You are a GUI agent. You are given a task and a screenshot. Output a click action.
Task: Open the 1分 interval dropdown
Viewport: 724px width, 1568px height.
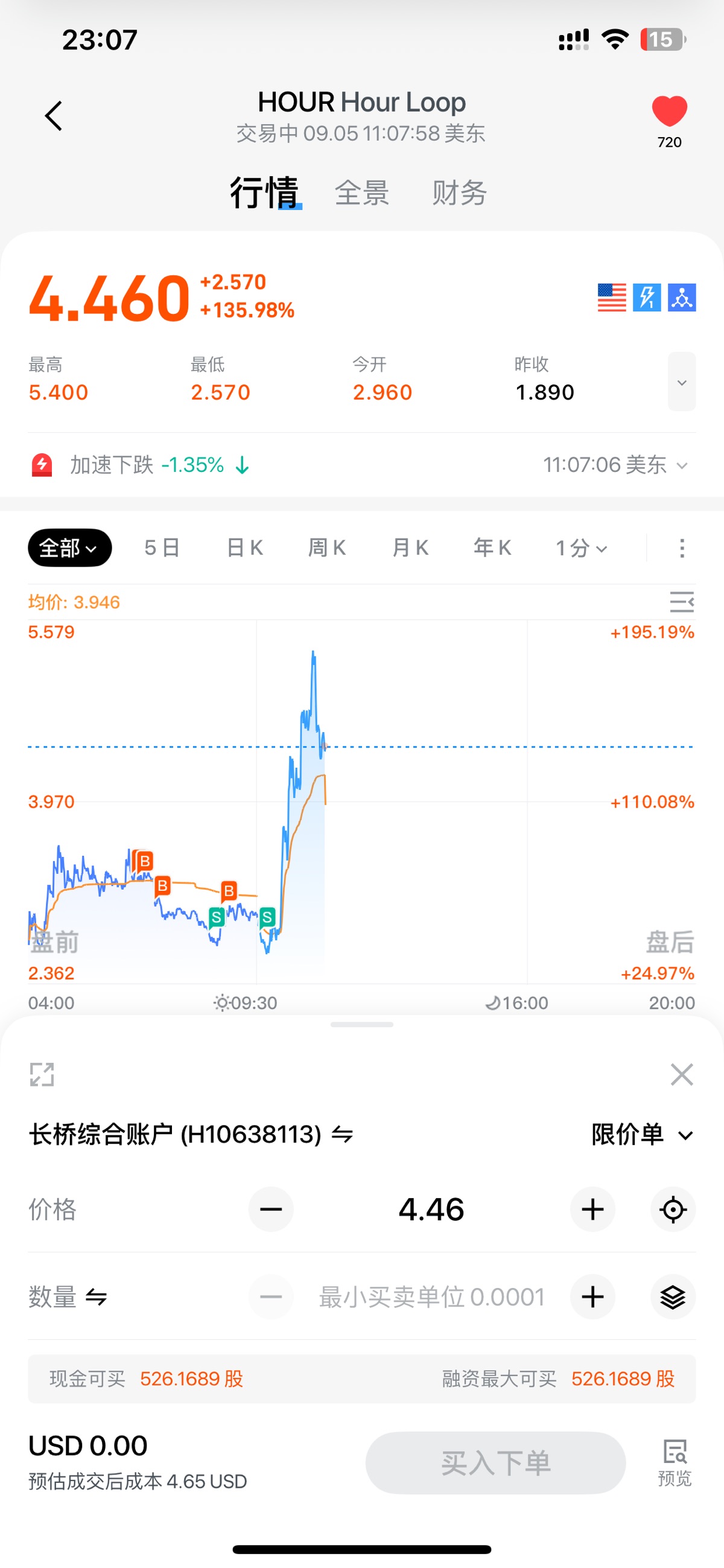point(581,548)
